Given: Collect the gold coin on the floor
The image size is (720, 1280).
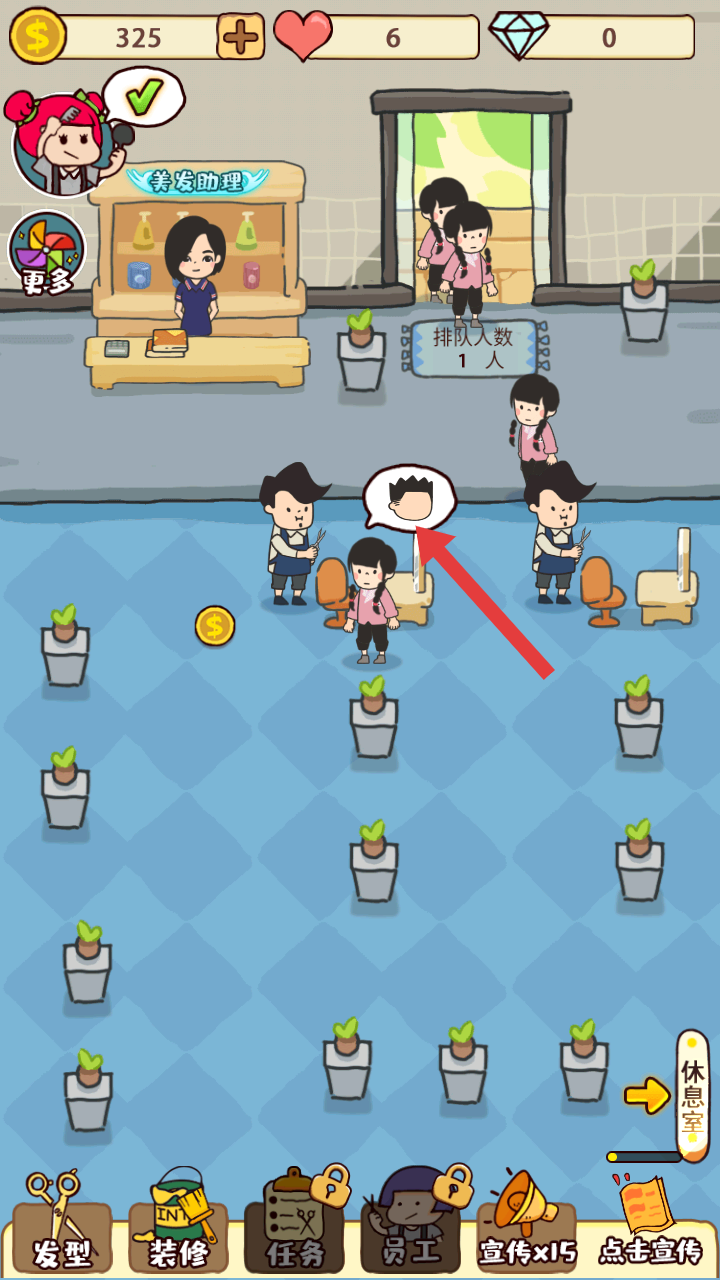Looking at the screenshot, I should click(214, 626).
